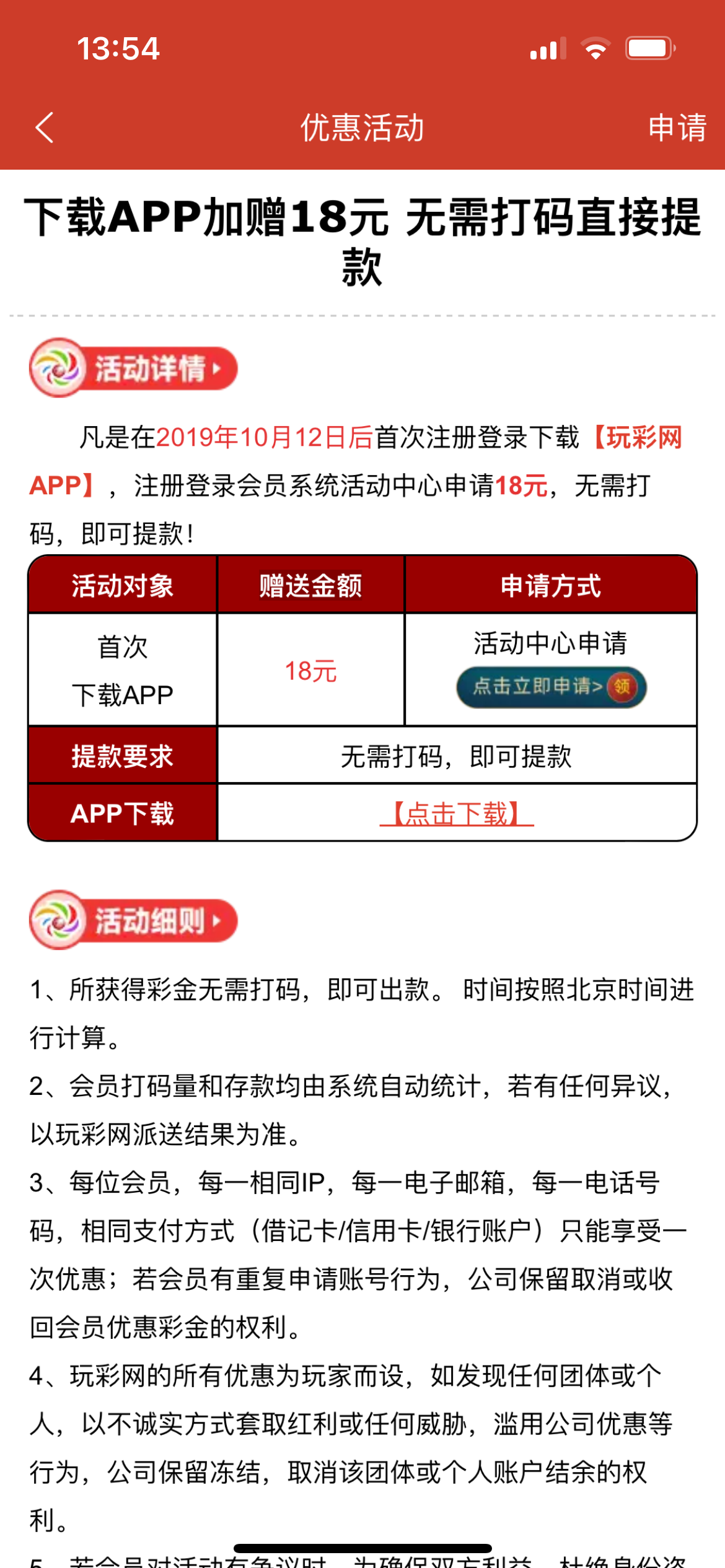Tap the 点击立即申请 button in the table
The height and width of the screenshot is (1568, 725).
(551, 687)
